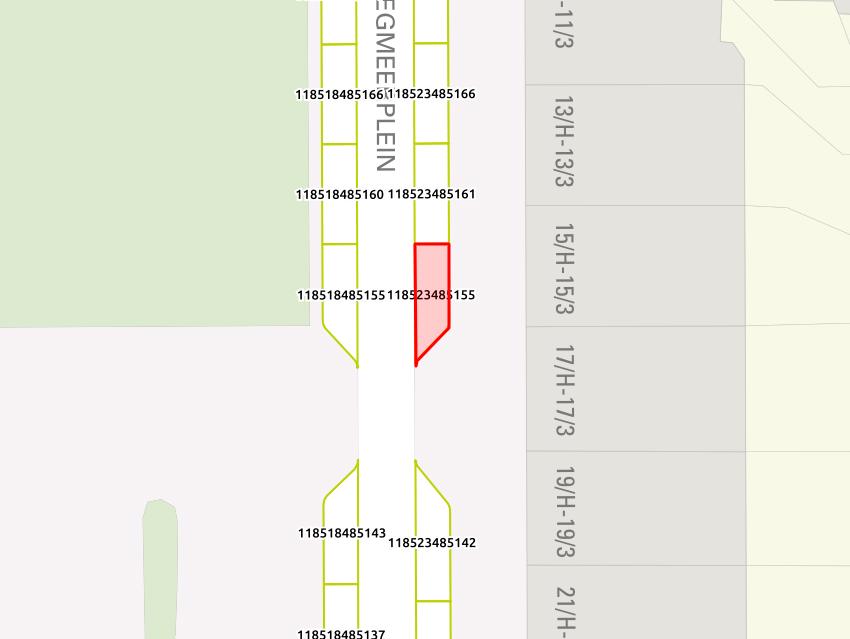
Task: Select parking spot 118523485155 highlighted in red
Action: tap(432, 295)
